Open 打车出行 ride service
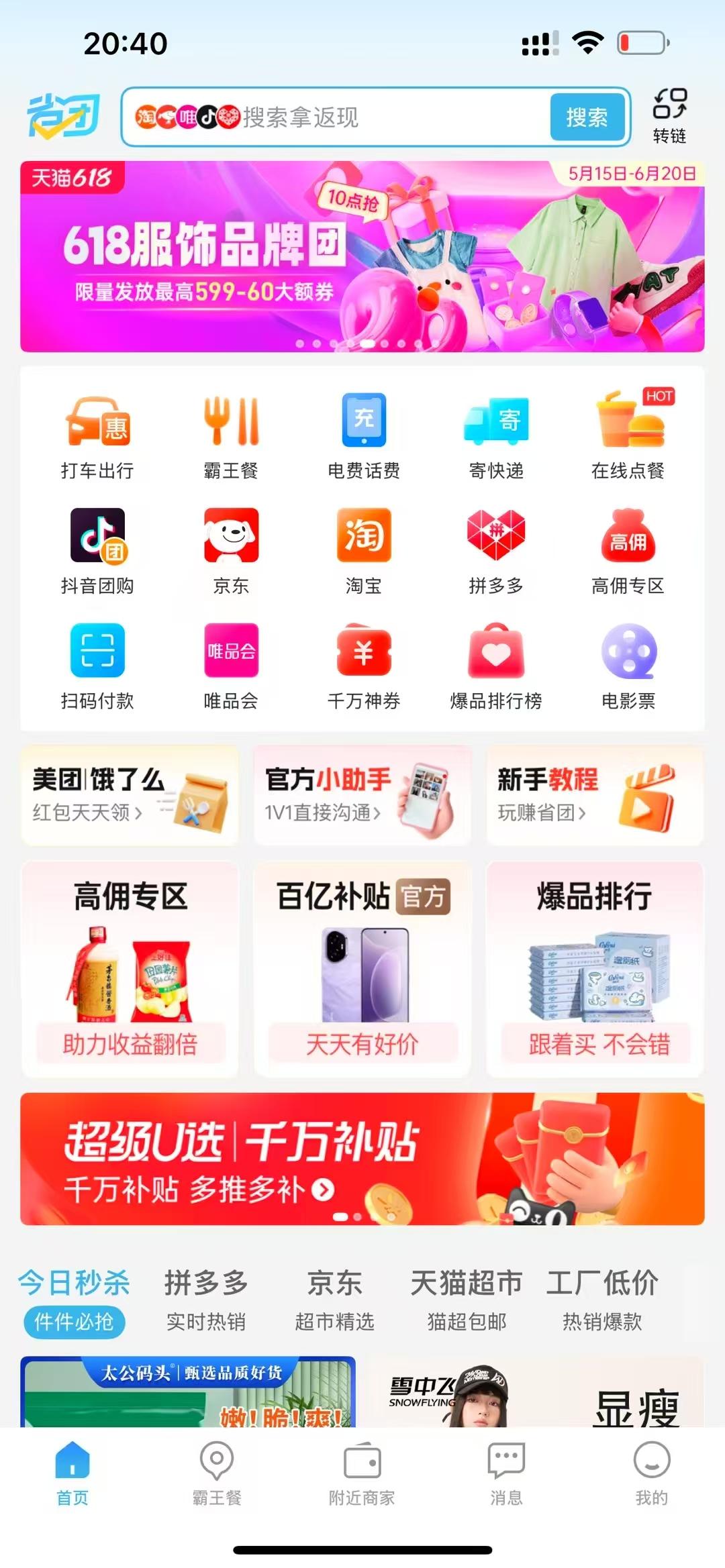Screen dimensions: 725x1568 click(97, 437)
